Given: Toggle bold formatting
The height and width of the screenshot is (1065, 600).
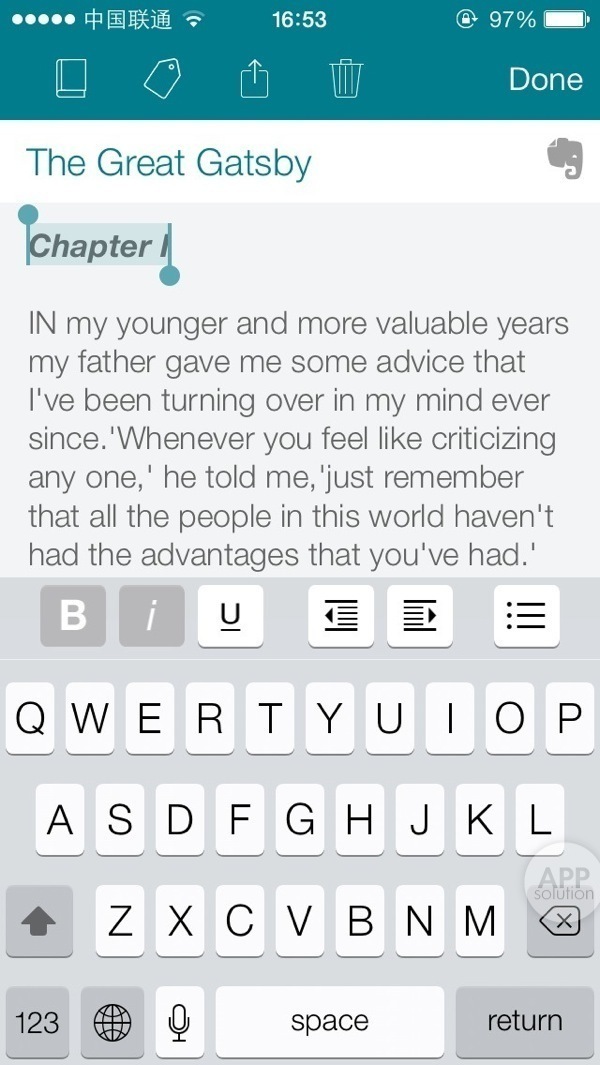Looking at the screenshot, I should (73, 616).
